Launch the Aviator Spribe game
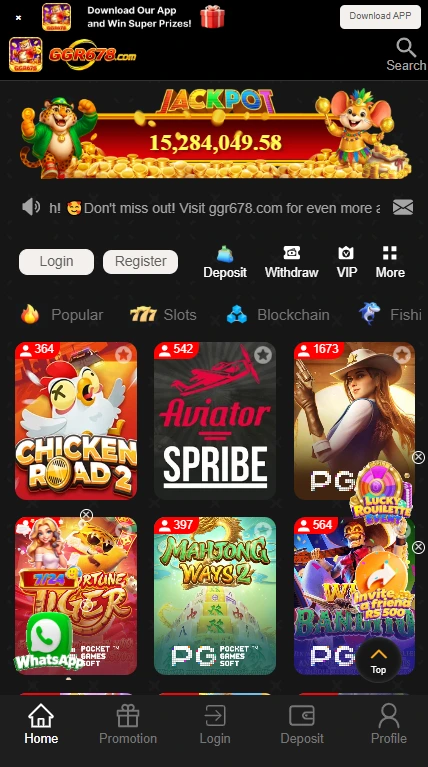428x767 pixels. (215, 421)
